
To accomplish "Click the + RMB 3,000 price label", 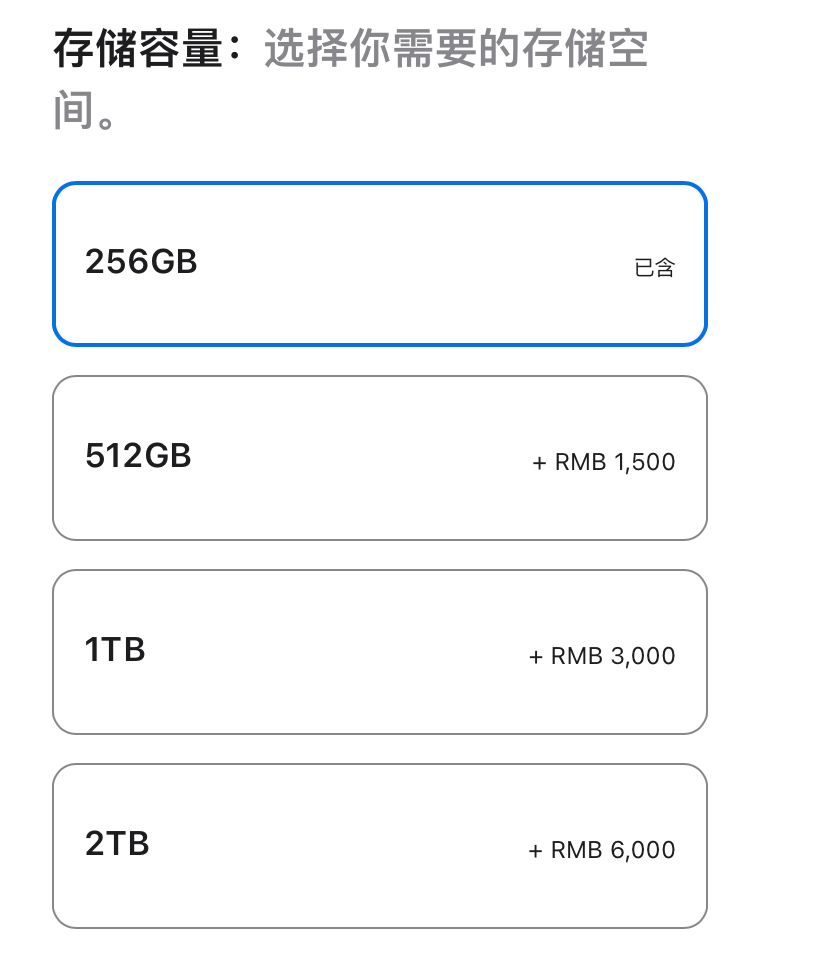I will click(602, 656).
